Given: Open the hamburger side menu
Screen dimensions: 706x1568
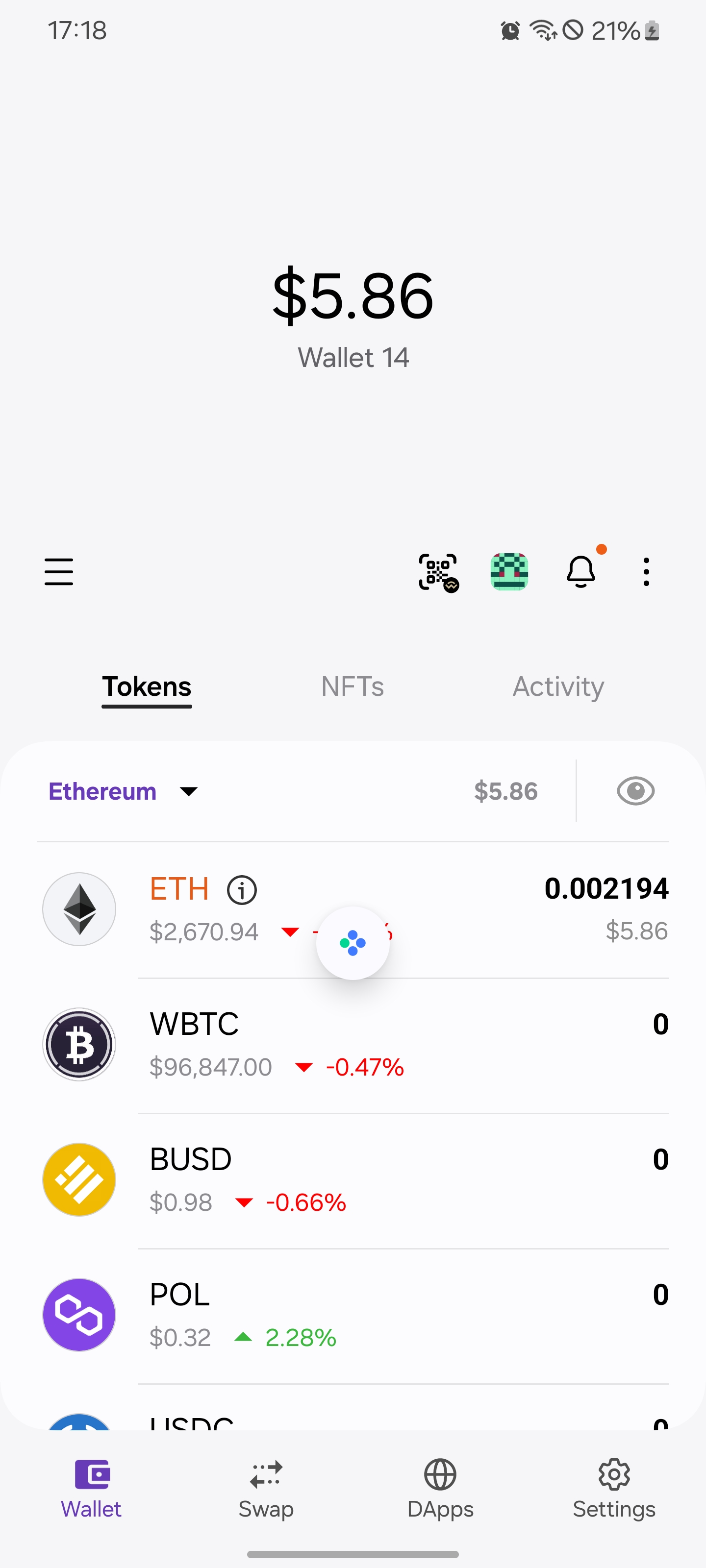Looking at the screenshot, I should tap(59, 571).
